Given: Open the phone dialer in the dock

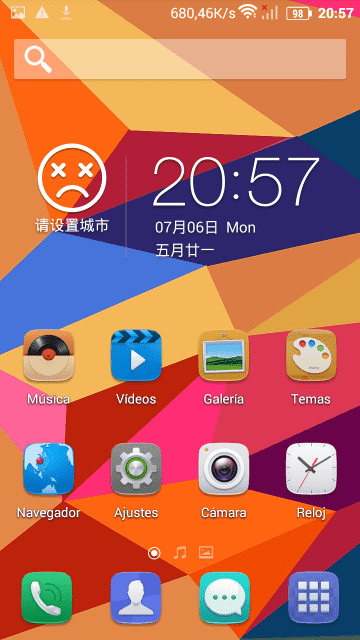Looking at the screenshot, I should click(47, 598).
